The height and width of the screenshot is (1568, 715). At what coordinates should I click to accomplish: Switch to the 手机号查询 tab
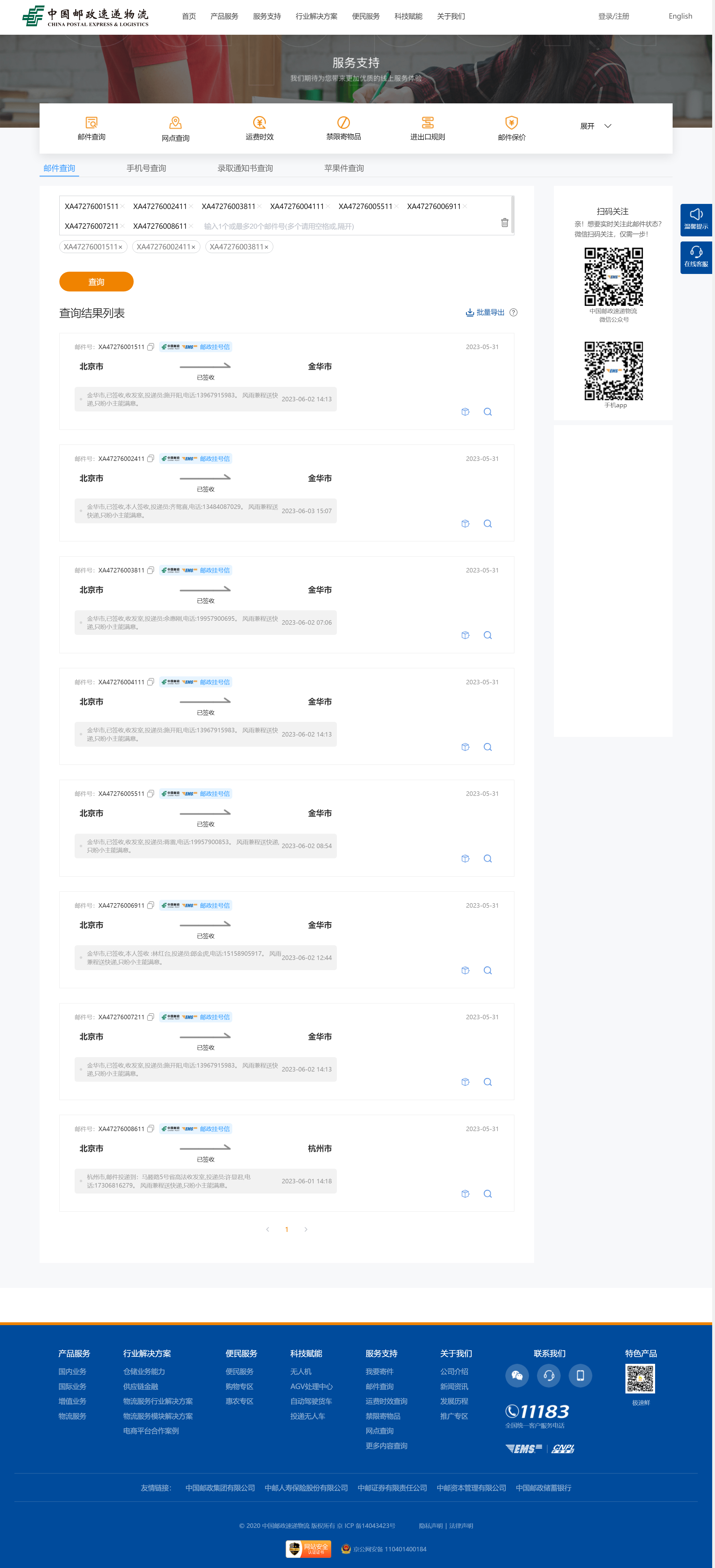click(146, 168)
